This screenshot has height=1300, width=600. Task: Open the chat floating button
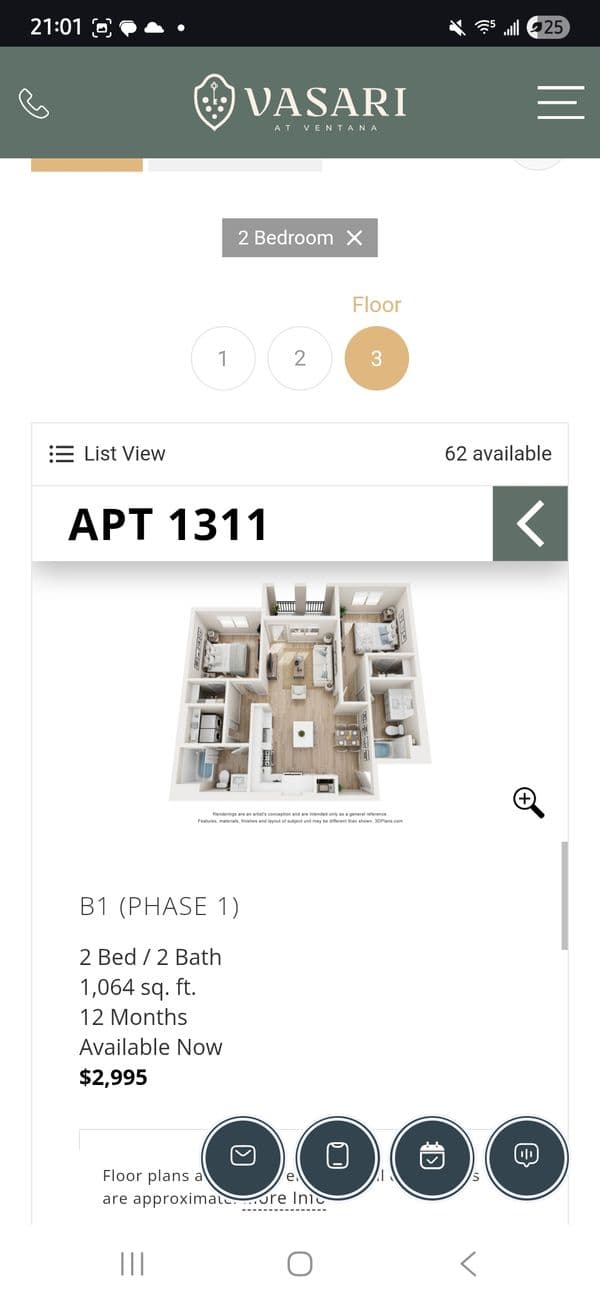(x=527, y=1157)
